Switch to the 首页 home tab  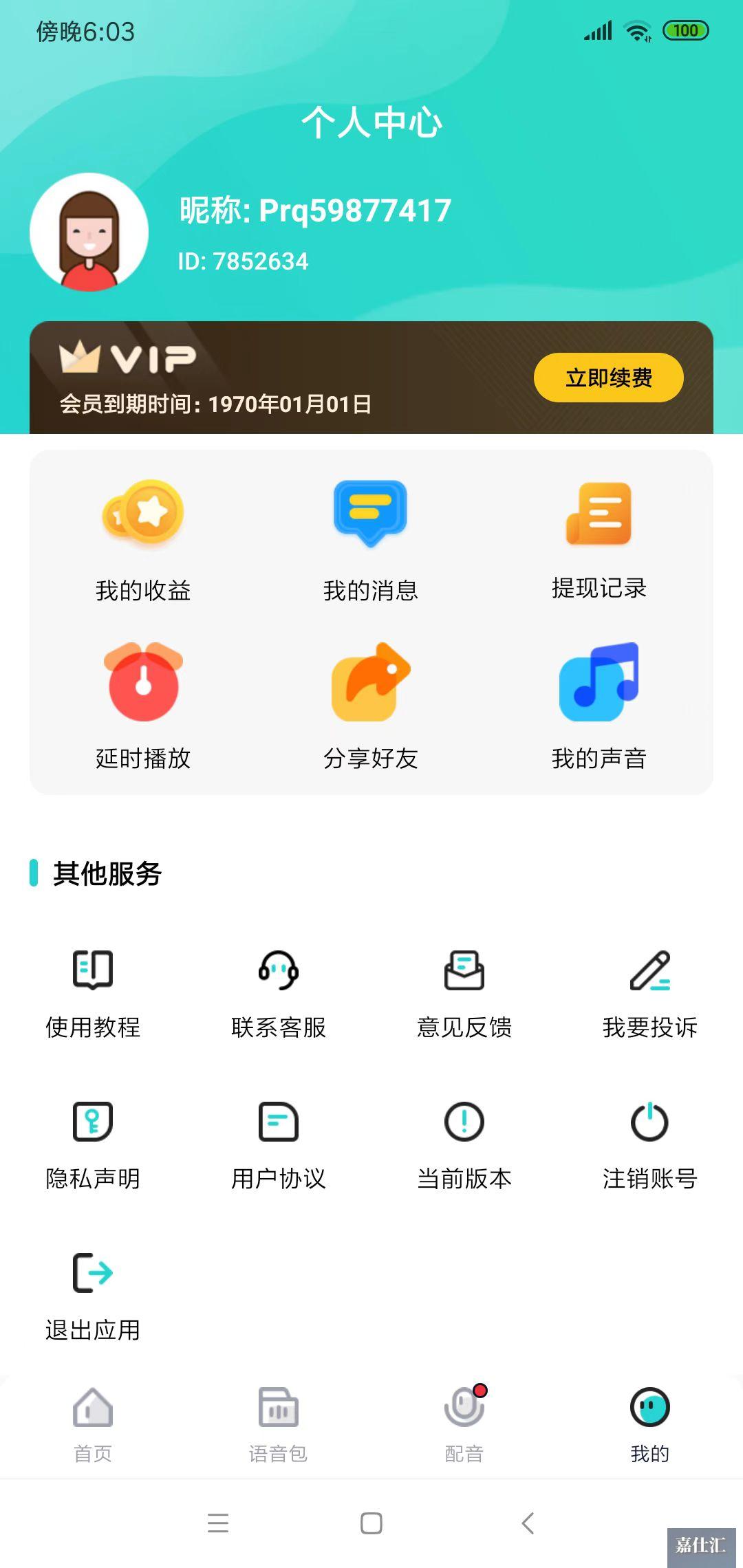[93, 1424]
